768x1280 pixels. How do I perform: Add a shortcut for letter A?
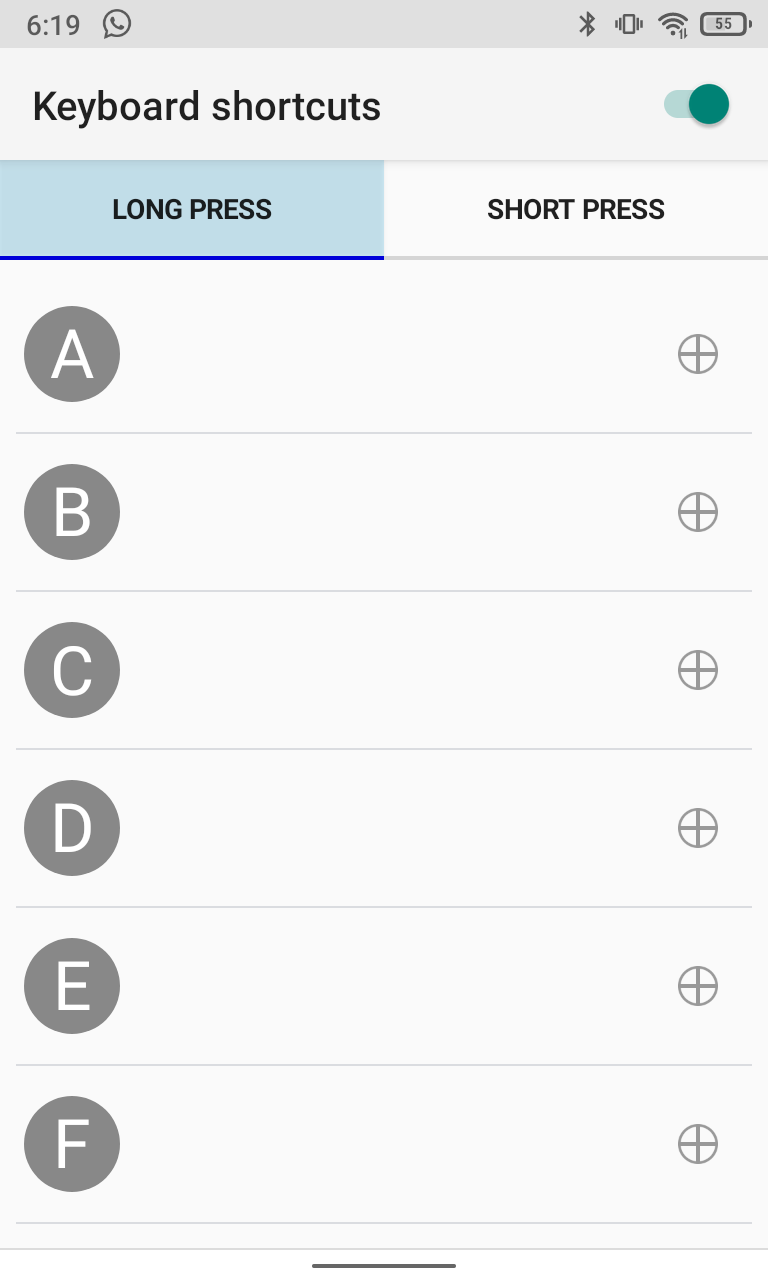click(x=698, y=354)
